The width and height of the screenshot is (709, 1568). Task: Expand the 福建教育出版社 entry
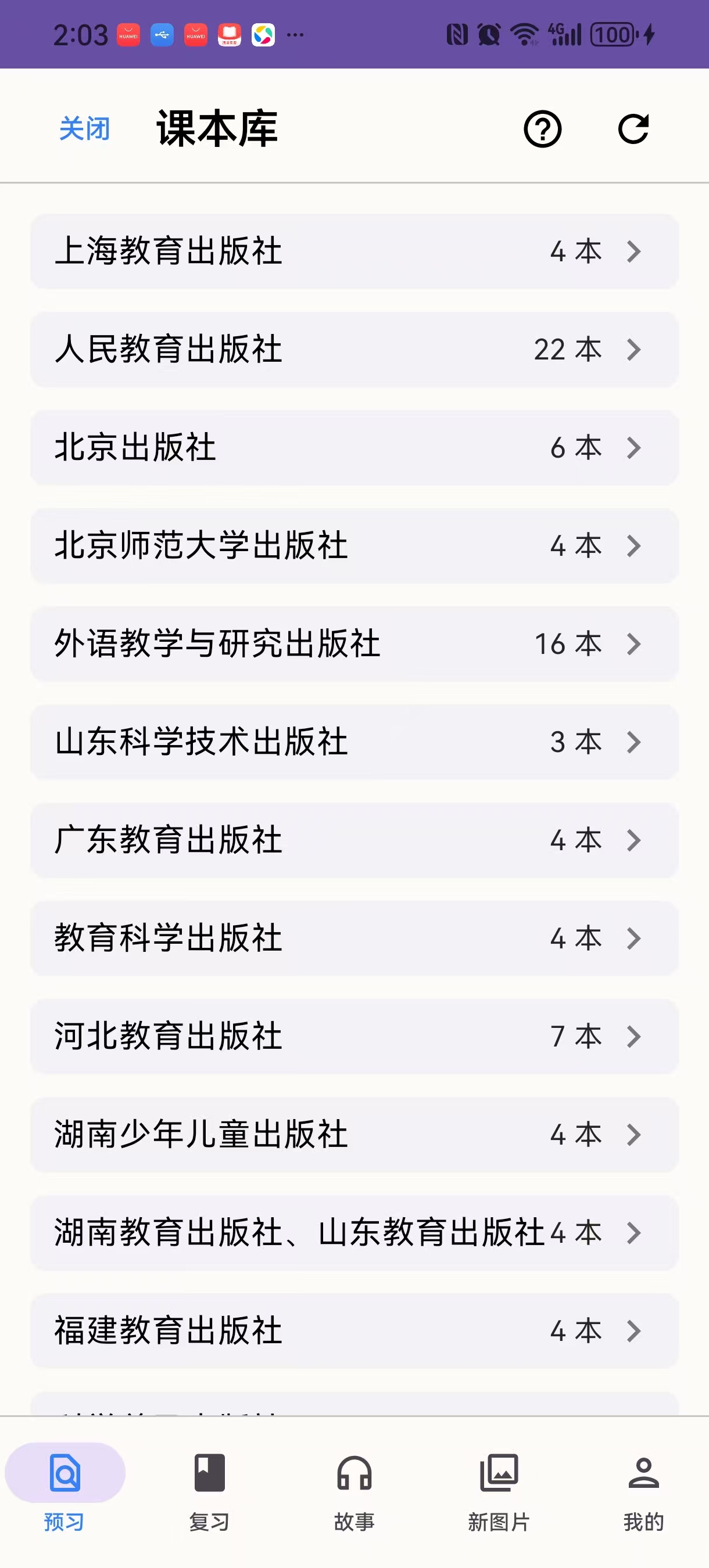coord(354,1331)
